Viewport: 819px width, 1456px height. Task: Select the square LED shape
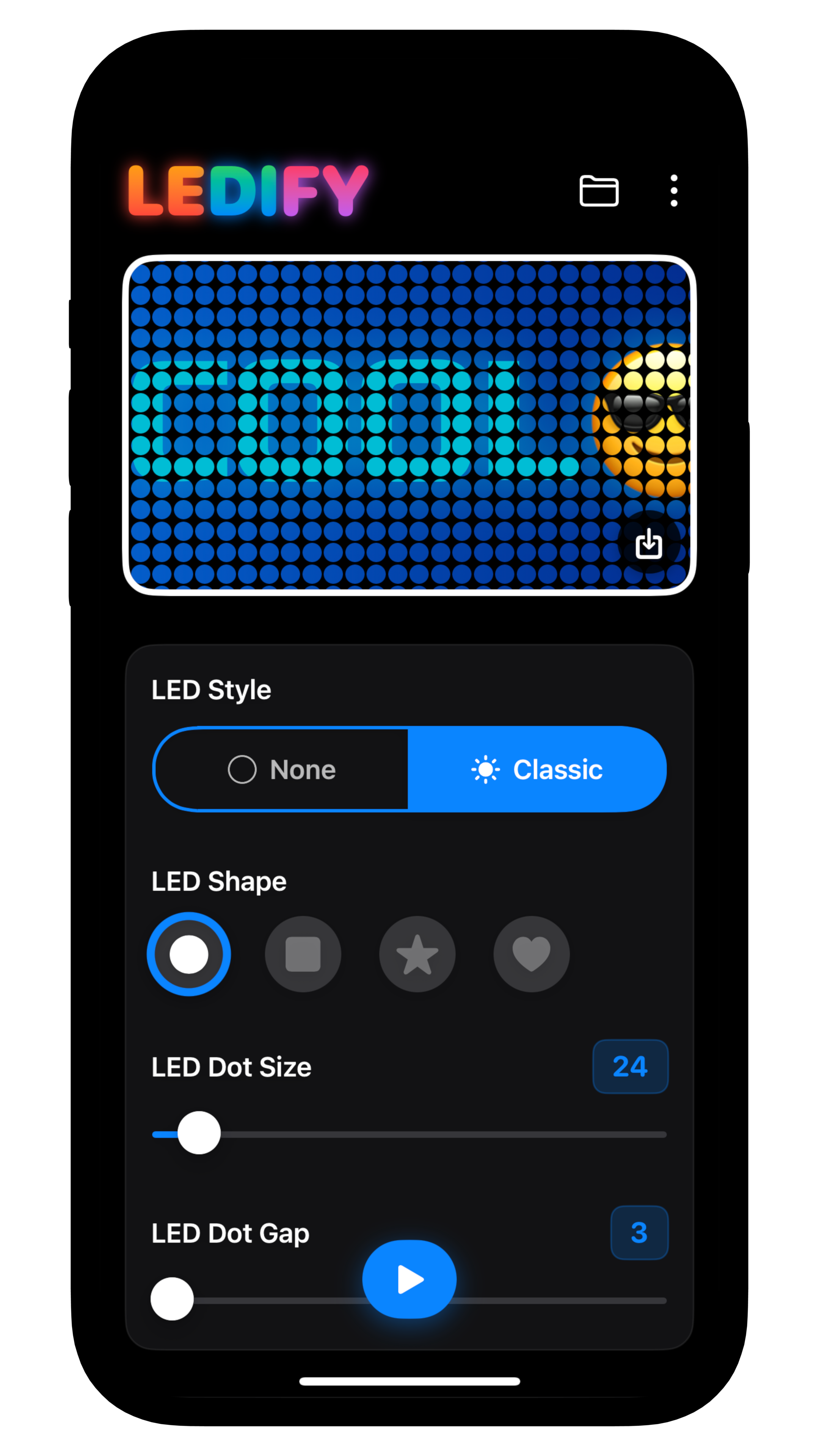303,954
